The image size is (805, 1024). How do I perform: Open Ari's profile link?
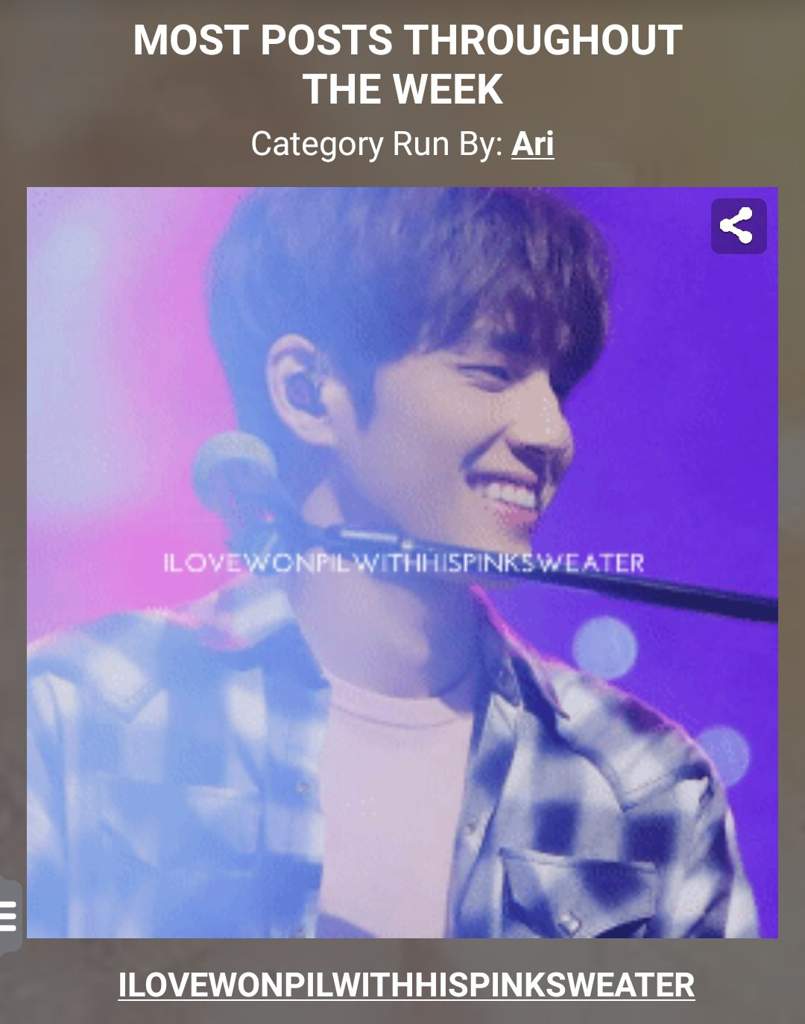pyautogui.click(x=532, y=144)
